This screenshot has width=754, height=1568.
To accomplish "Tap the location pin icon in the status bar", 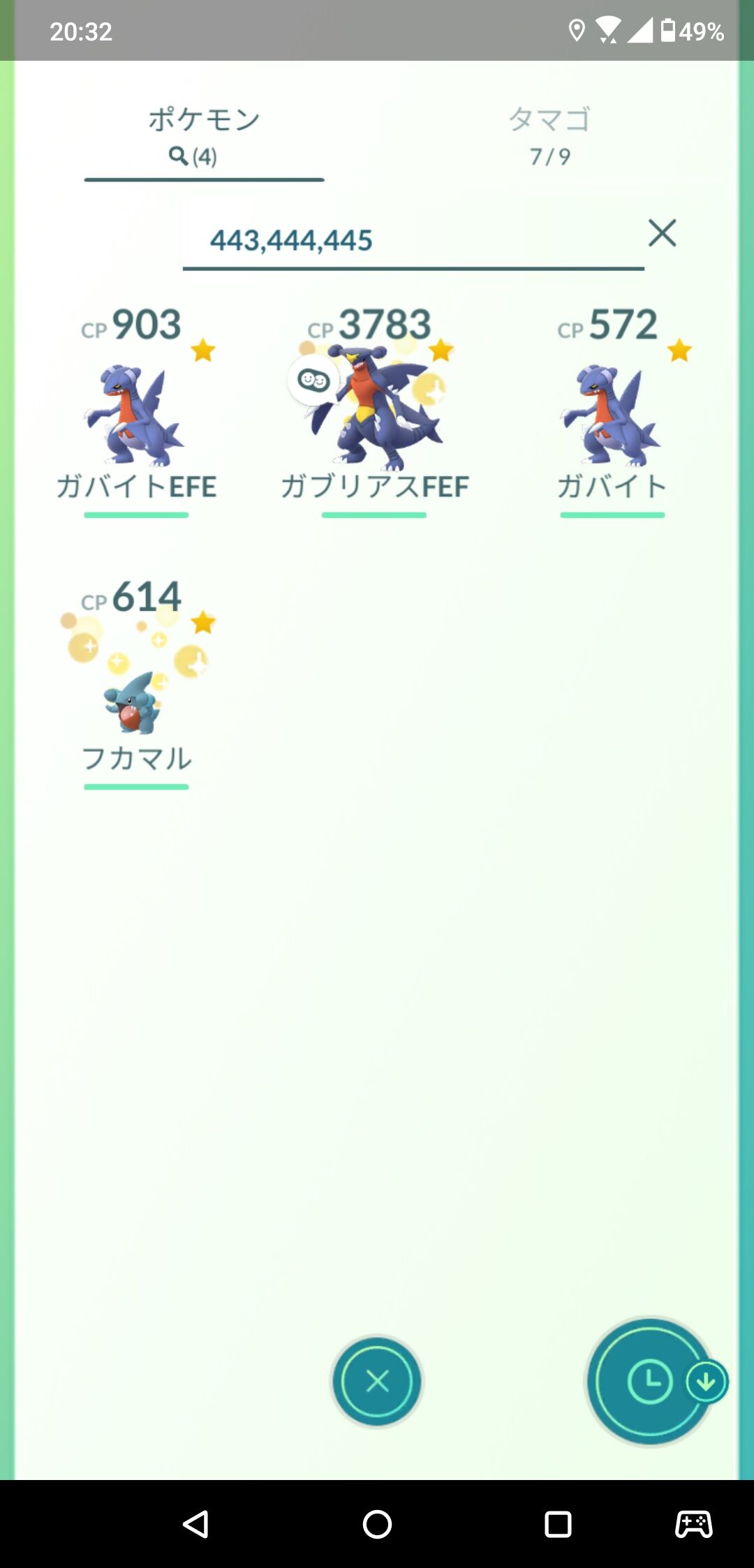I will point(577,30).
